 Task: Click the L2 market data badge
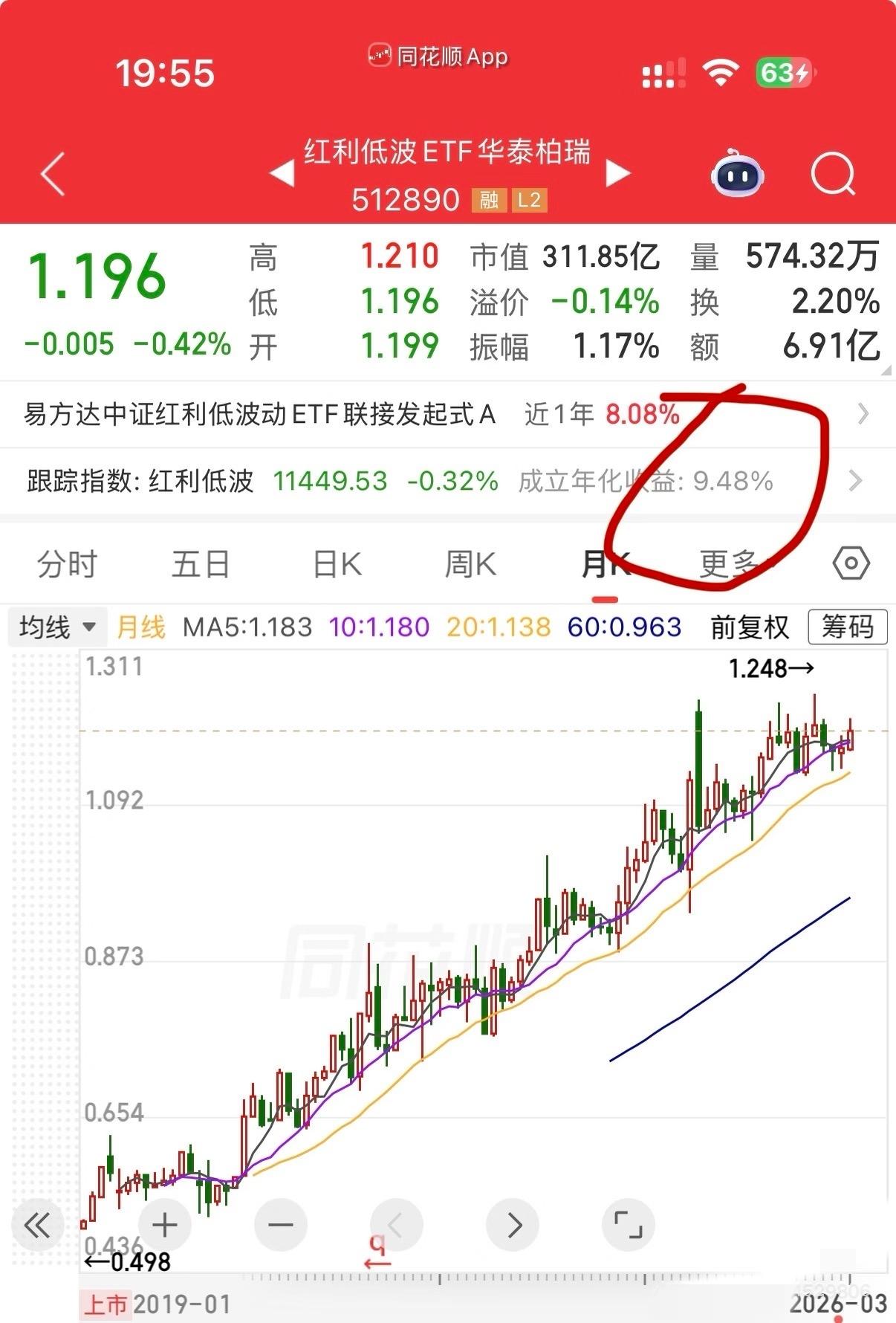point(529,201)
